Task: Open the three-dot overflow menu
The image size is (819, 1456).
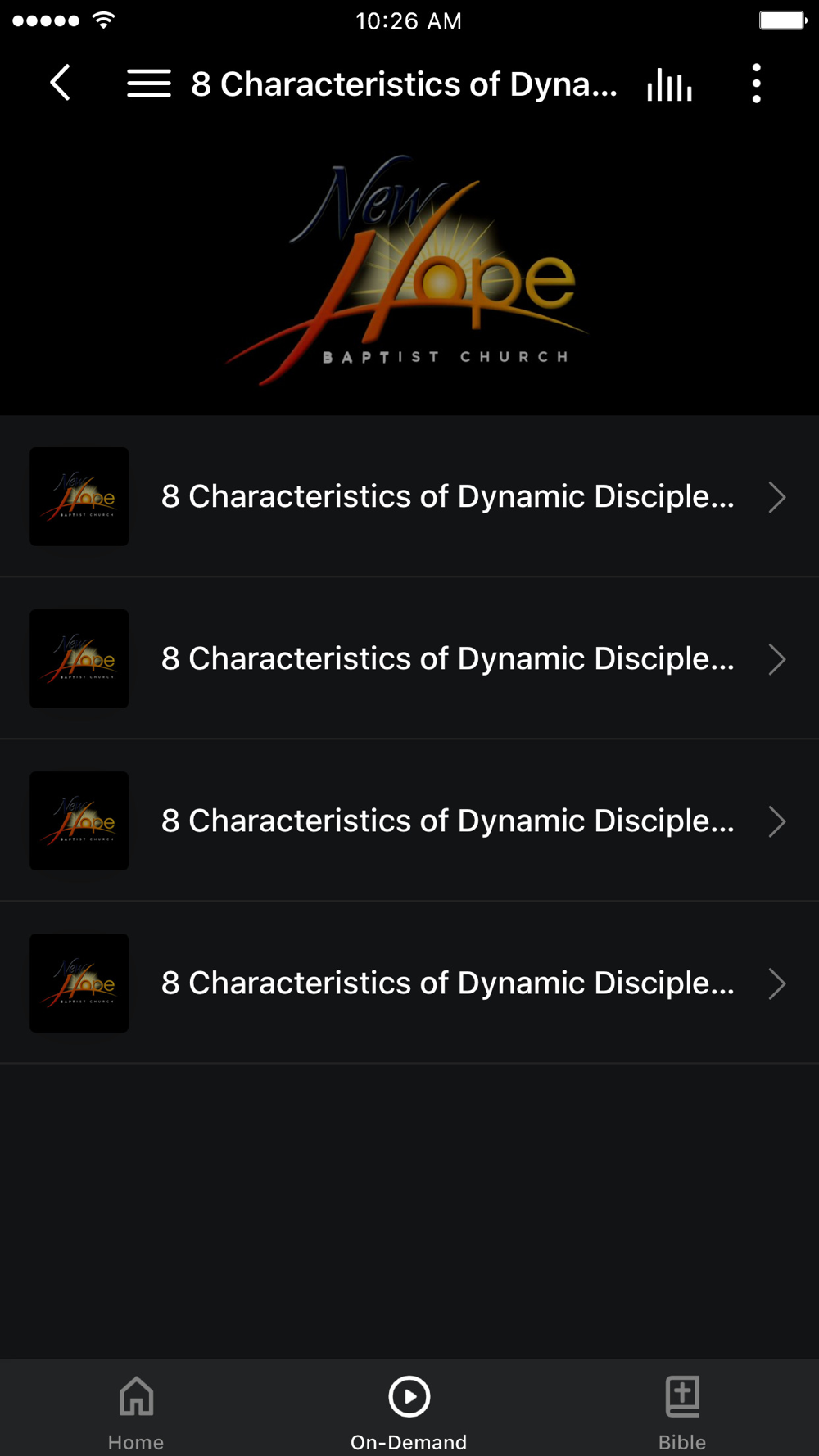Action: click(x=757, y=84)
